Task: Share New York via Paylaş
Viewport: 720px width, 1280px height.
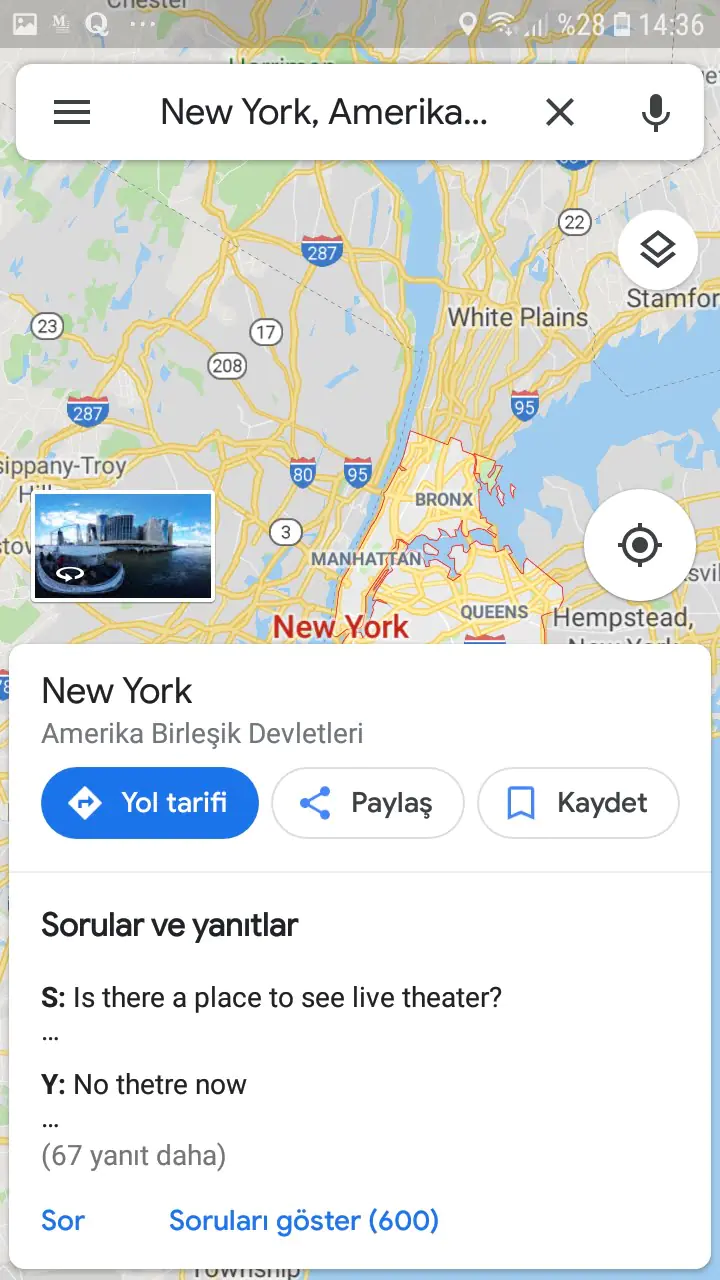Action: [x=367, y=802]
